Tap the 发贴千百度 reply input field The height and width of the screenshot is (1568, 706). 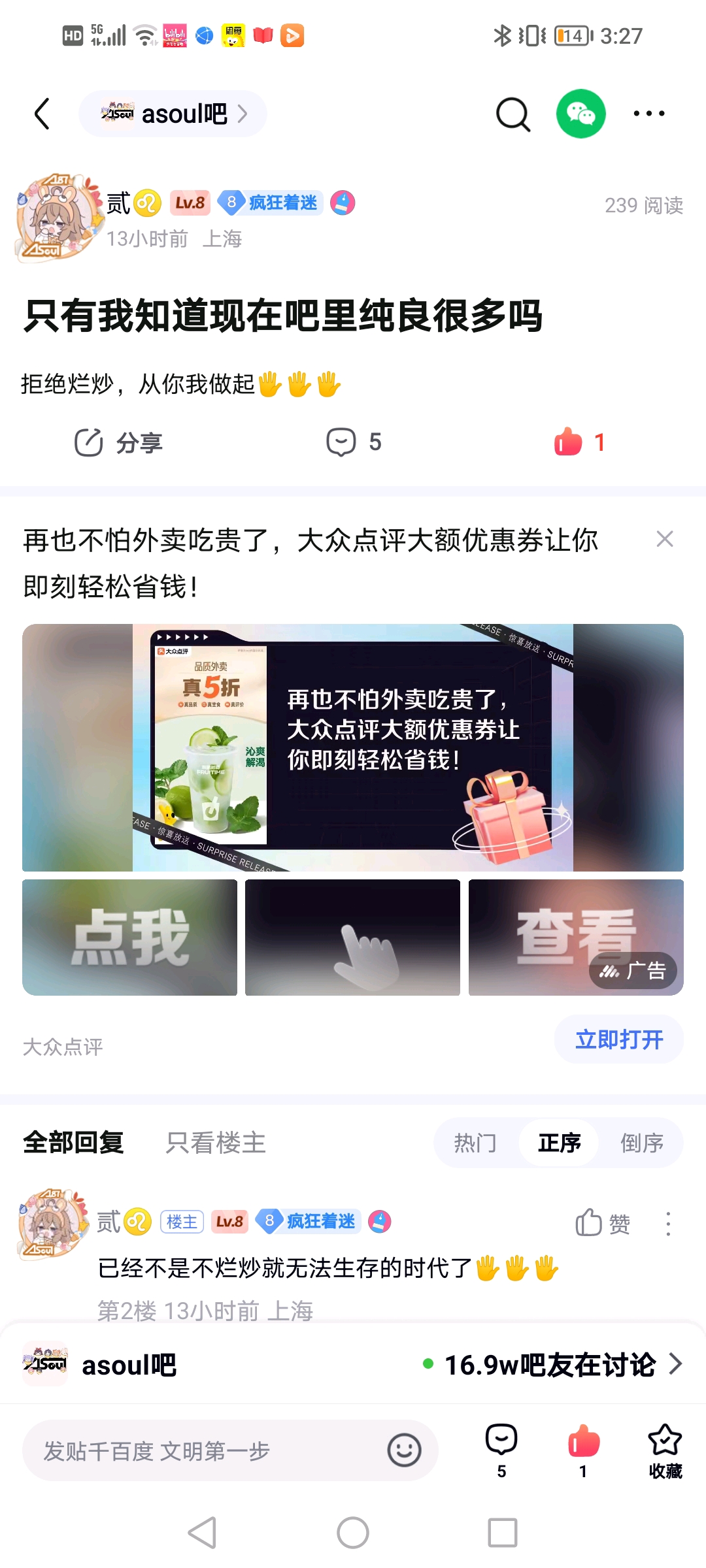coord(209,1450)
